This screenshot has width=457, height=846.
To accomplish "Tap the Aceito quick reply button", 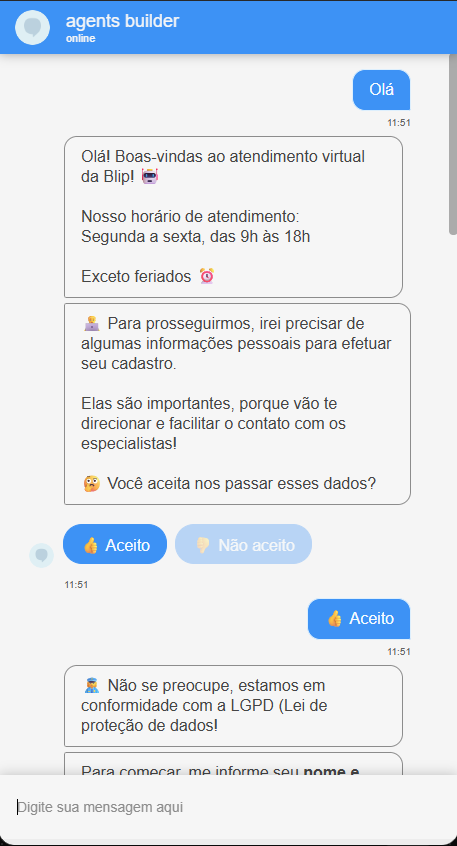I will (x=115, y=544).
